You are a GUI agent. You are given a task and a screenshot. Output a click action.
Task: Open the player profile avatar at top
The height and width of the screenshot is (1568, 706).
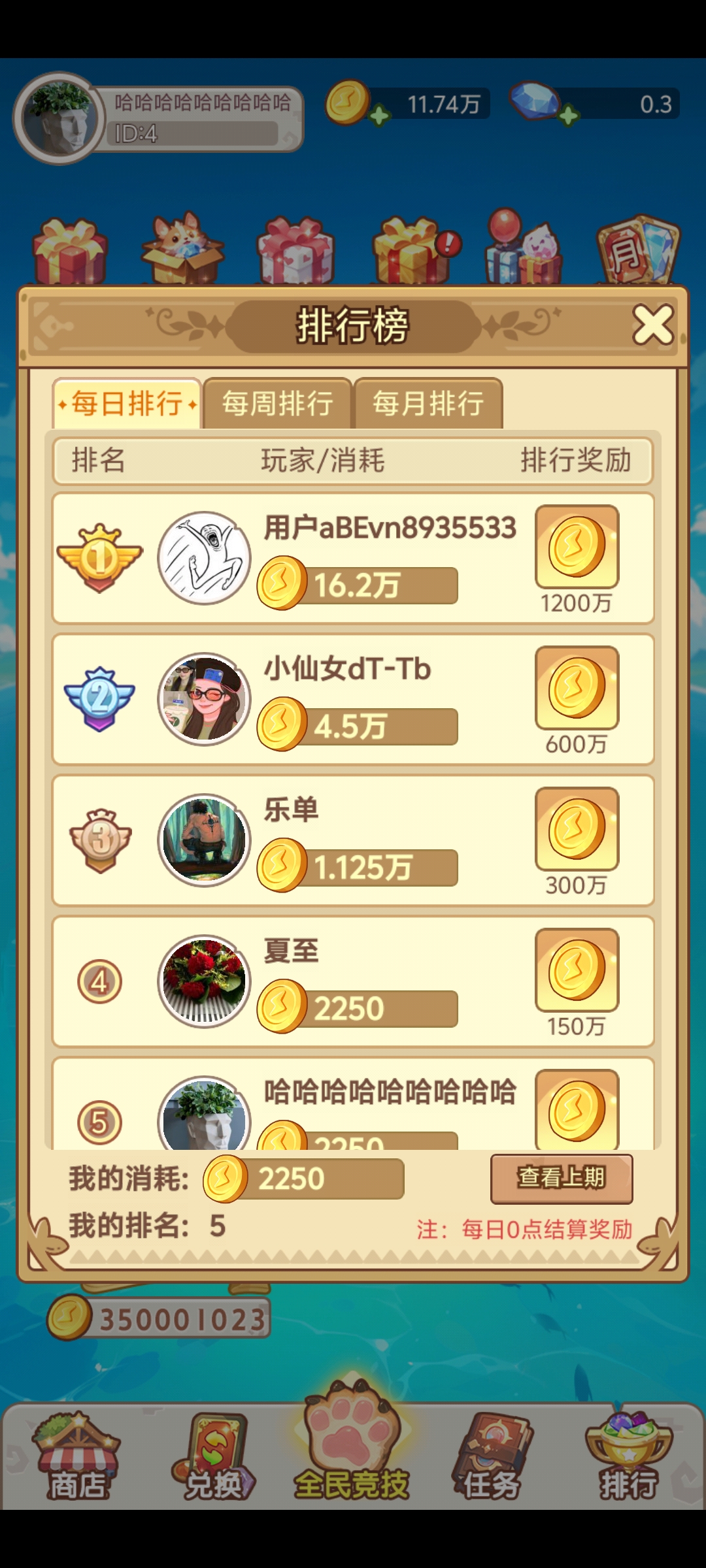(60, 118)
